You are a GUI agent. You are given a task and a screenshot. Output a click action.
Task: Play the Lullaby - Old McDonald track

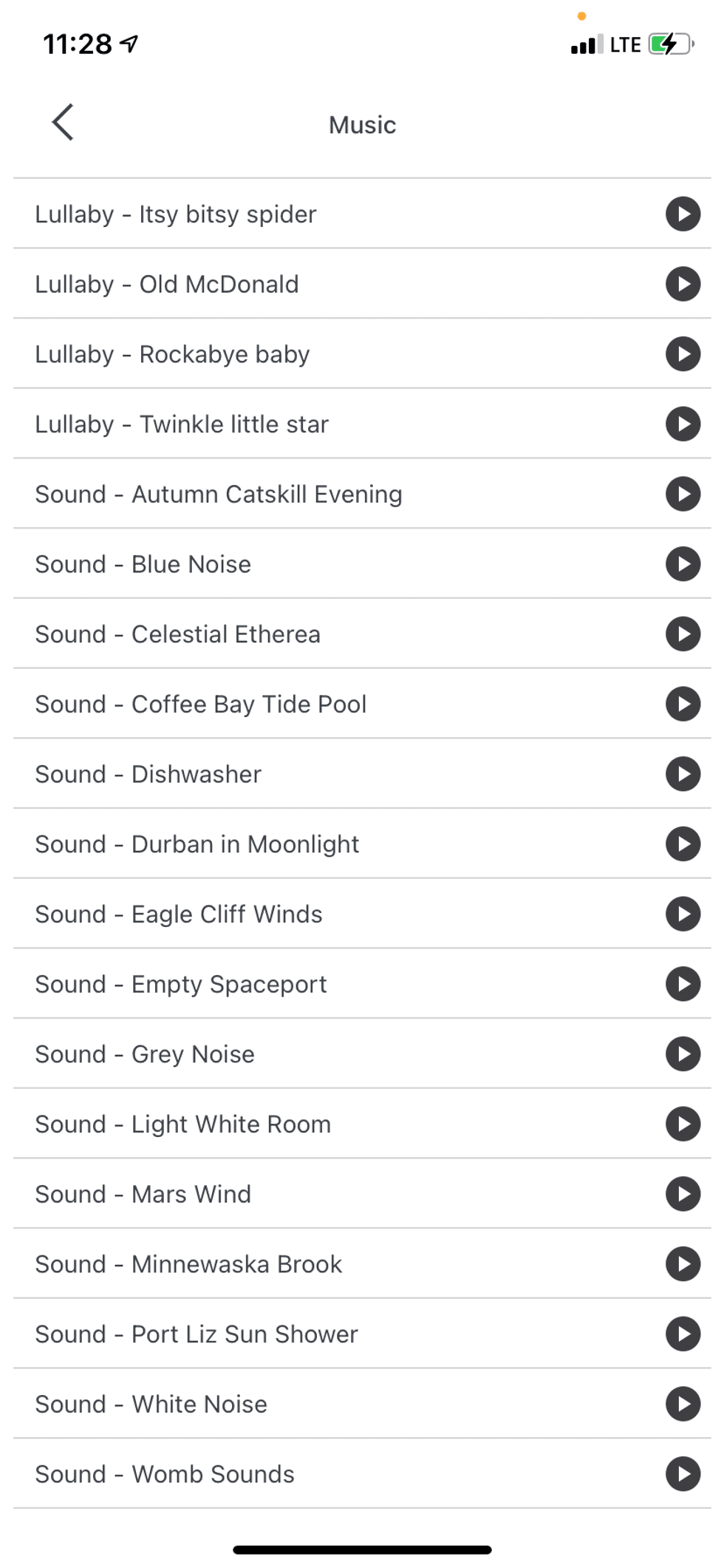683,283
